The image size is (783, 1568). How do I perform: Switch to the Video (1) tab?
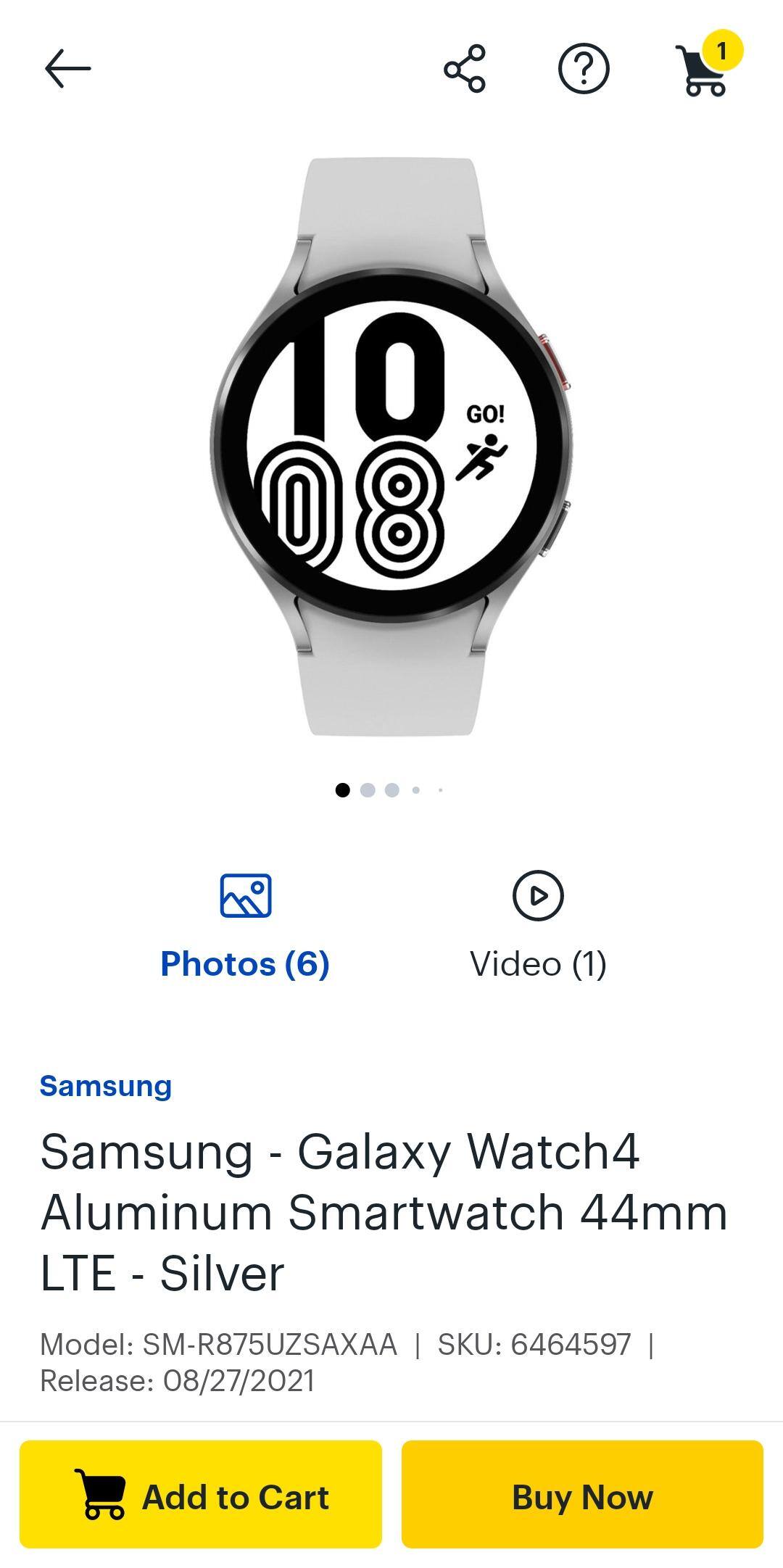[538, 926]
